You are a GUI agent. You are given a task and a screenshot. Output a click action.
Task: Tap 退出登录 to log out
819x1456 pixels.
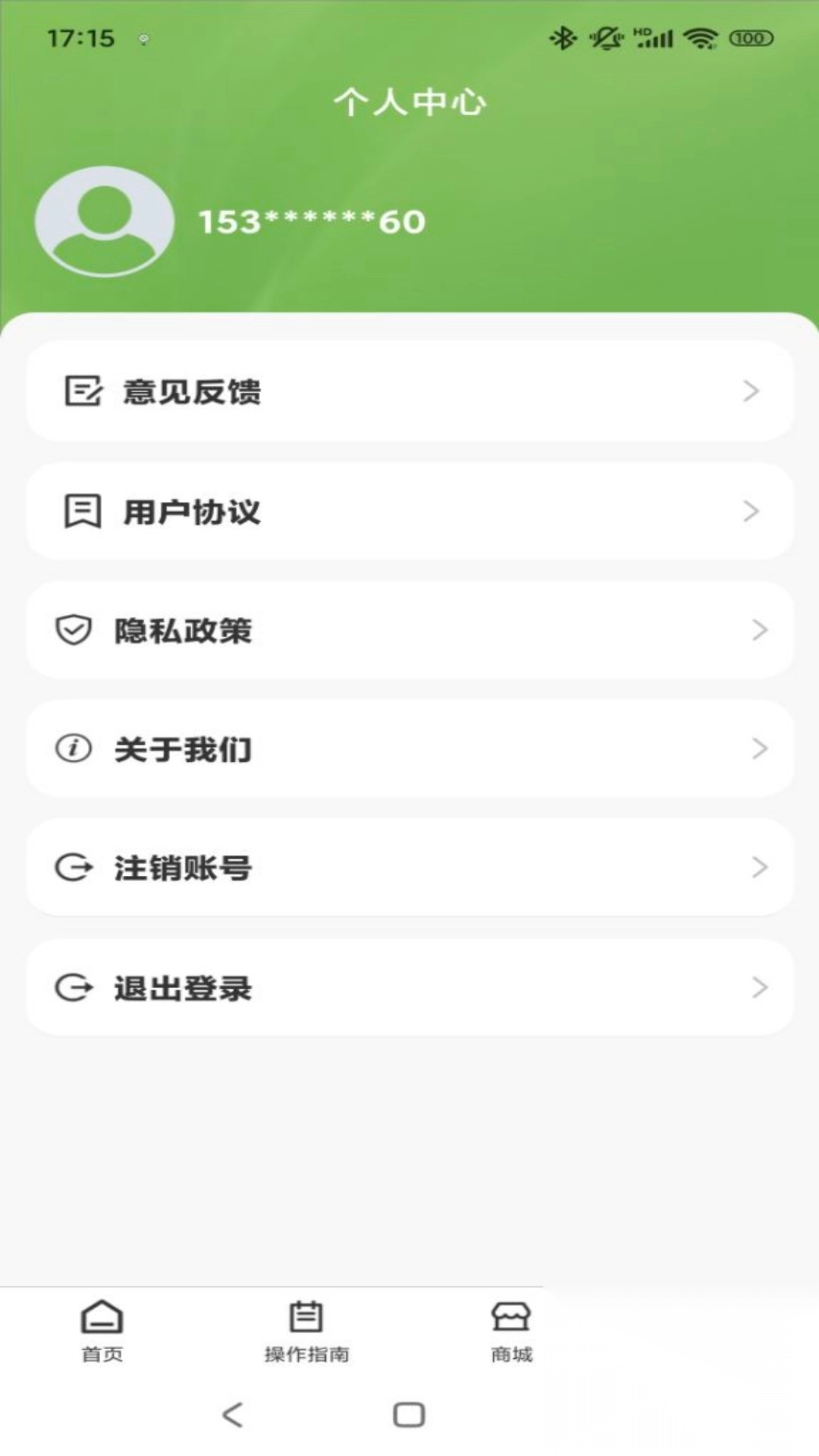(x=409, y=987)
